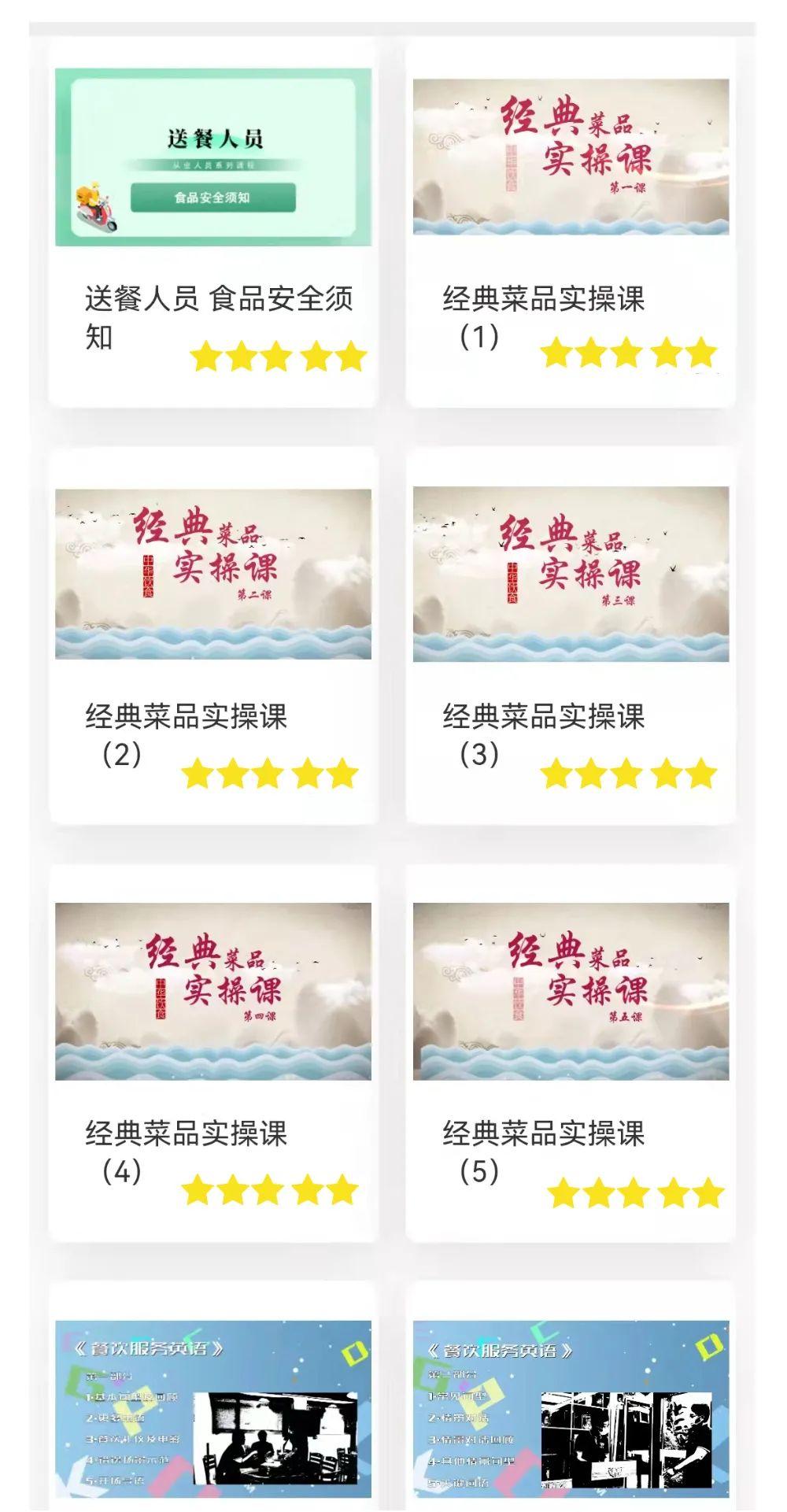This screenshot has width=787, height=1512.
Task: Open 餐饮服务英语 course with restaurant table photo
Action: 212,1408
